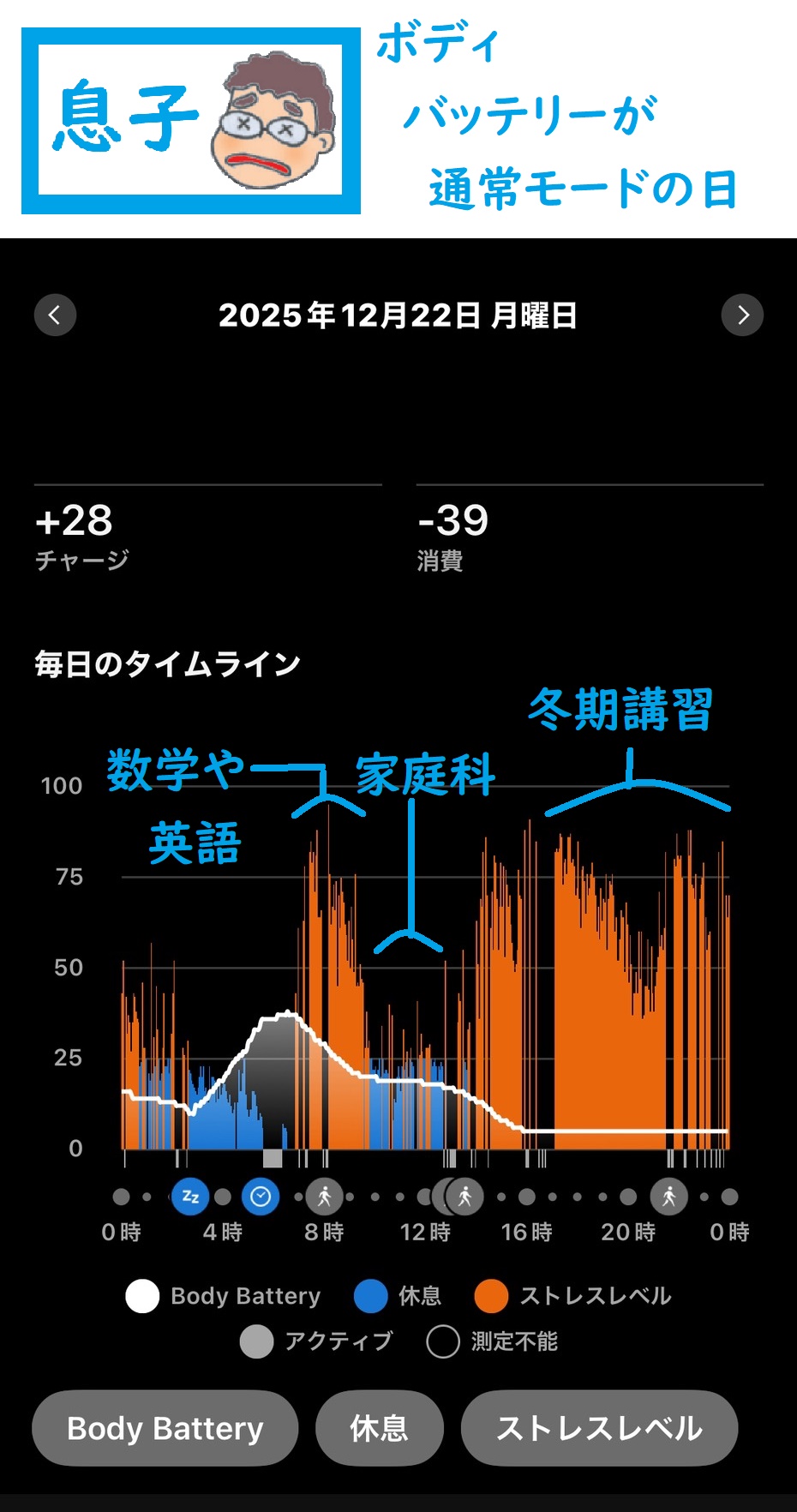Go to the previous day
The image size is (797, 1512).
(x=55, y=315)
